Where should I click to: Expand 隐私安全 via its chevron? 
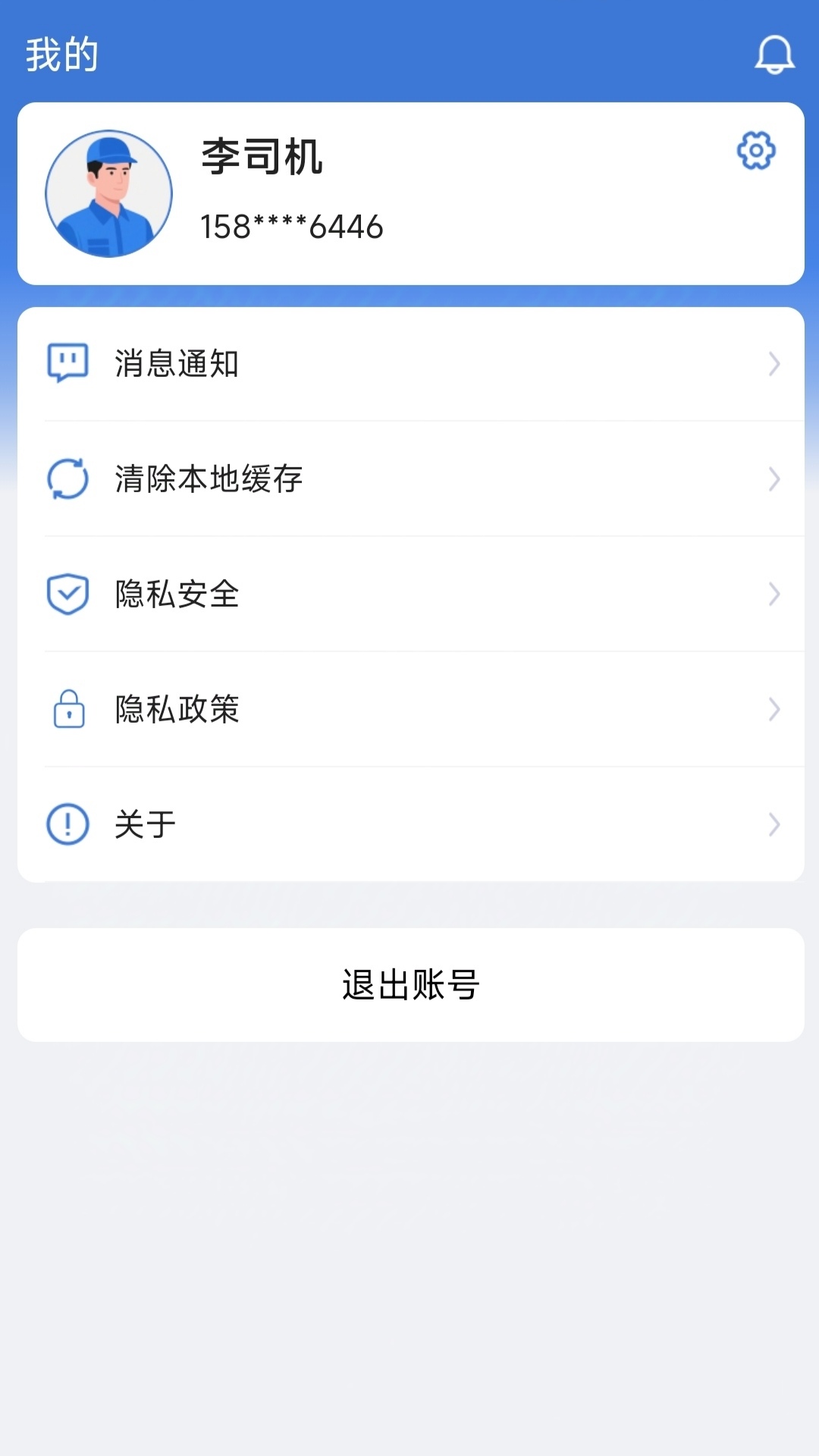click(x=774, y=595)
